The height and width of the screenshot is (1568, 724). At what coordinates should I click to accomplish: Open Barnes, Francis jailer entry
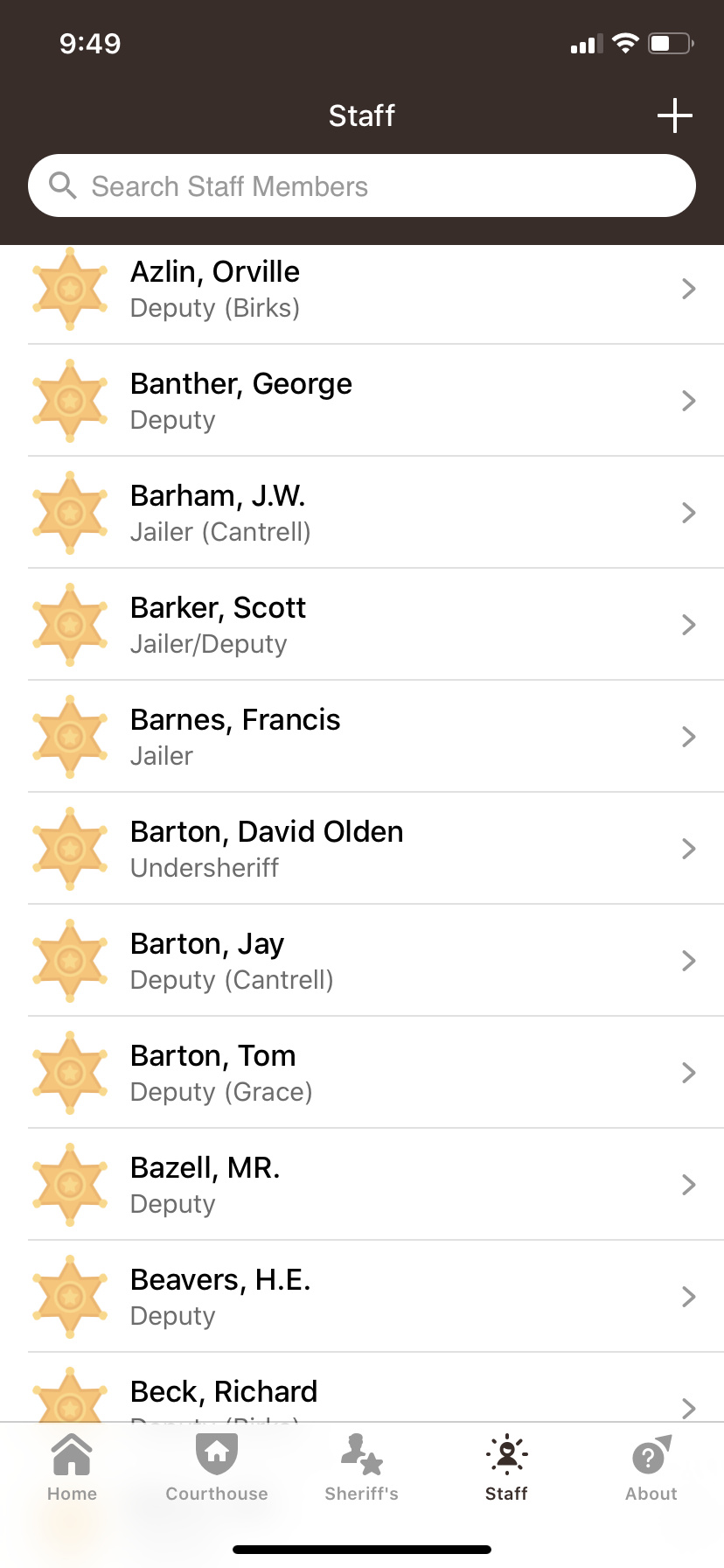tap(362, 737)
